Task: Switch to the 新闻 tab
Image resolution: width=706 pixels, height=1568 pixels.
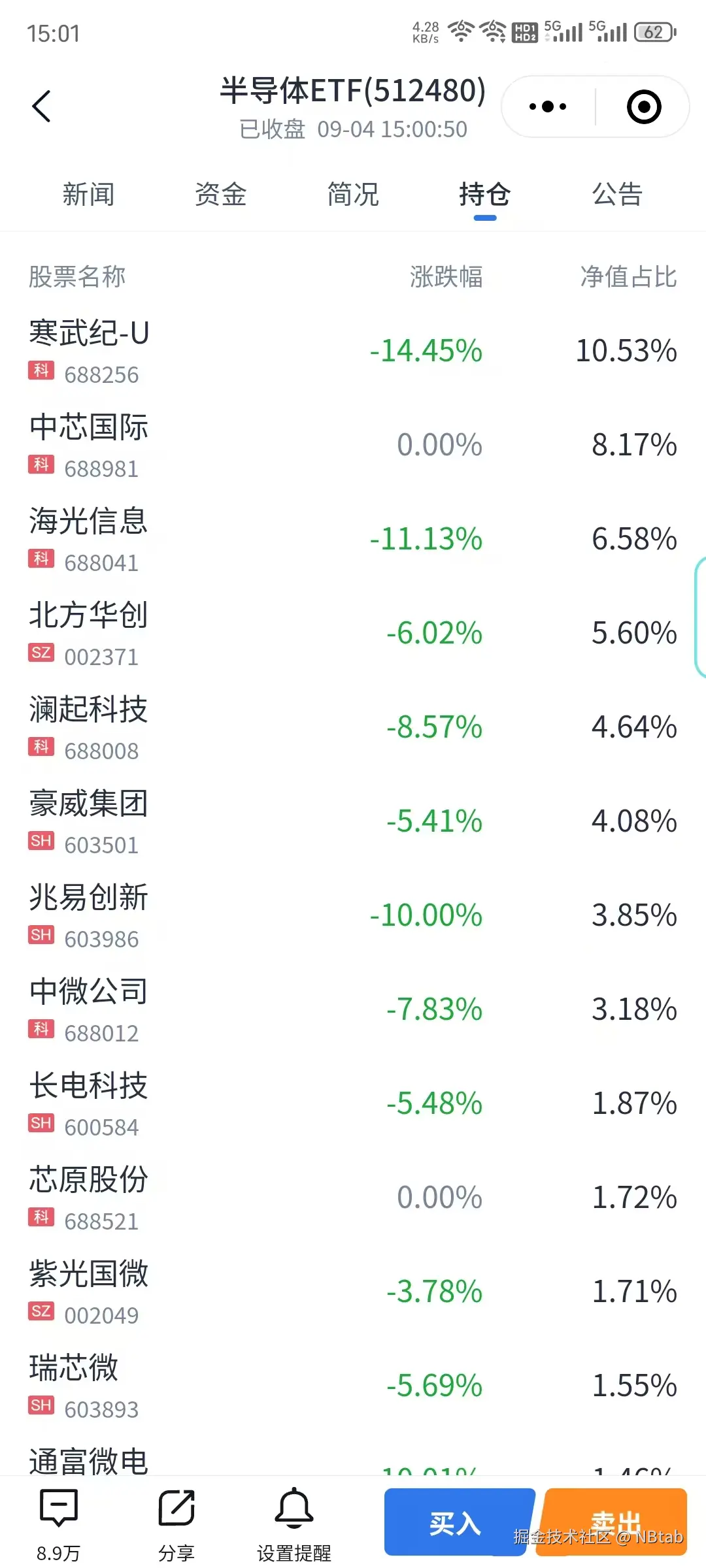Action: pyautogui.click(x=90, y=194)
